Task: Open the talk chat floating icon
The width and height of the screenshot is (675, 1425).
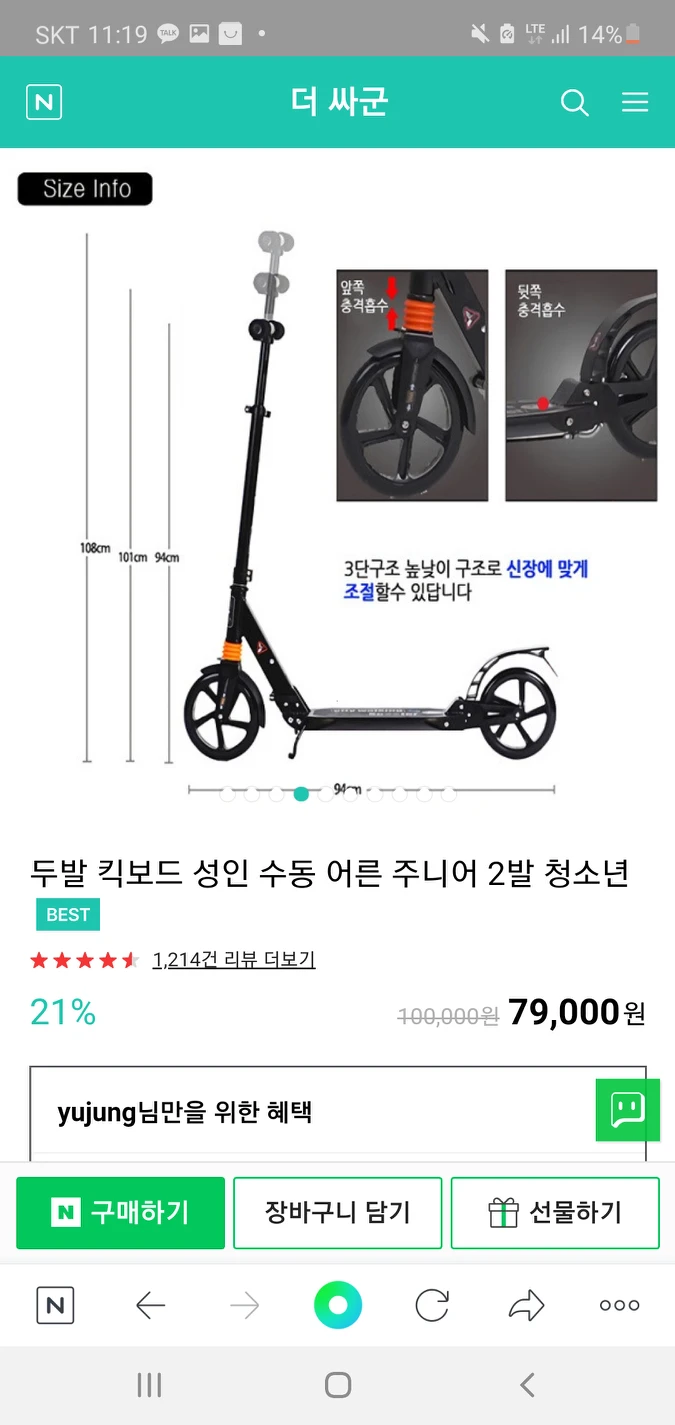Action: (627, 1109)
